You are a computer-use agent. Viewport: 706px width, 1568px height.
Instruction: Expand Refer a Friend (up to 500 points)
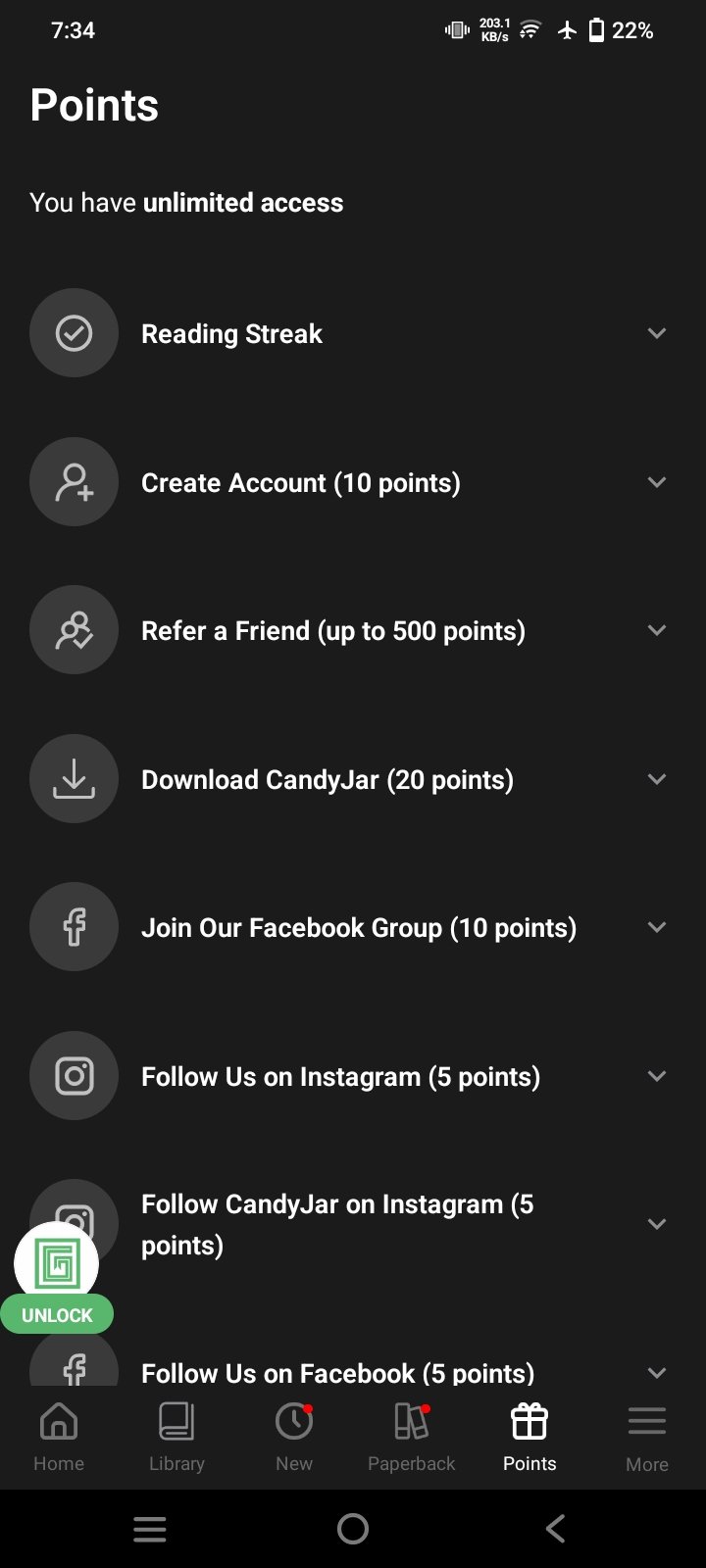353,630
